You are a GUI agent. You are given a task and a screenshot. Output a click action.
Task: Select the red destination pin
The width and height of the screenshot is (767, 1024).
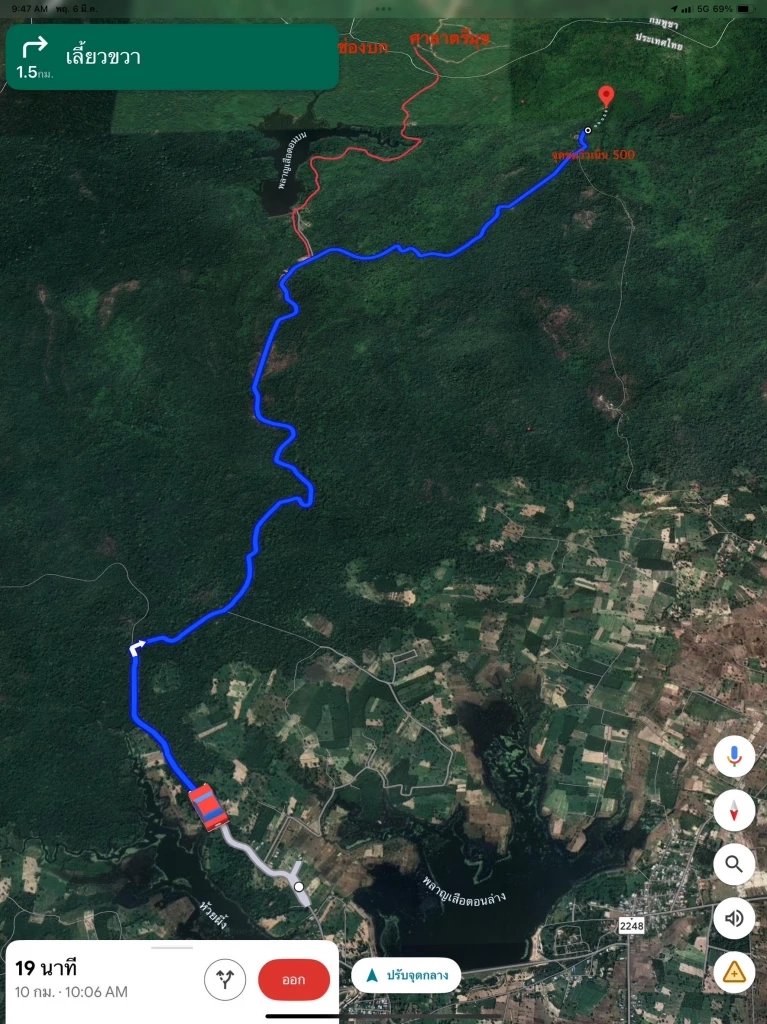click(605, 96)
